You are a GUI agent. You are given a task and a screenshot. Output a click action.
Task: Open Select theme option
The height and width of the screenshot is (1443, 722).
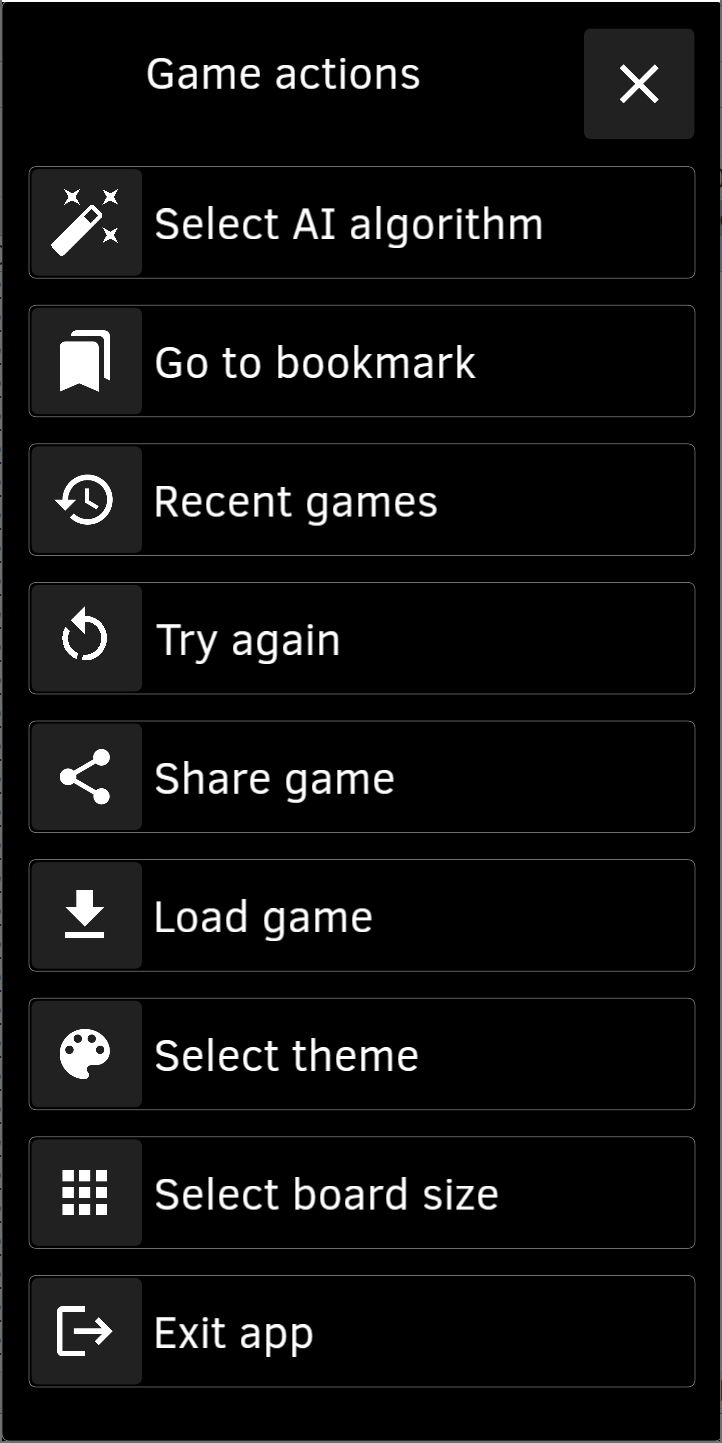tap(361, 1054)
